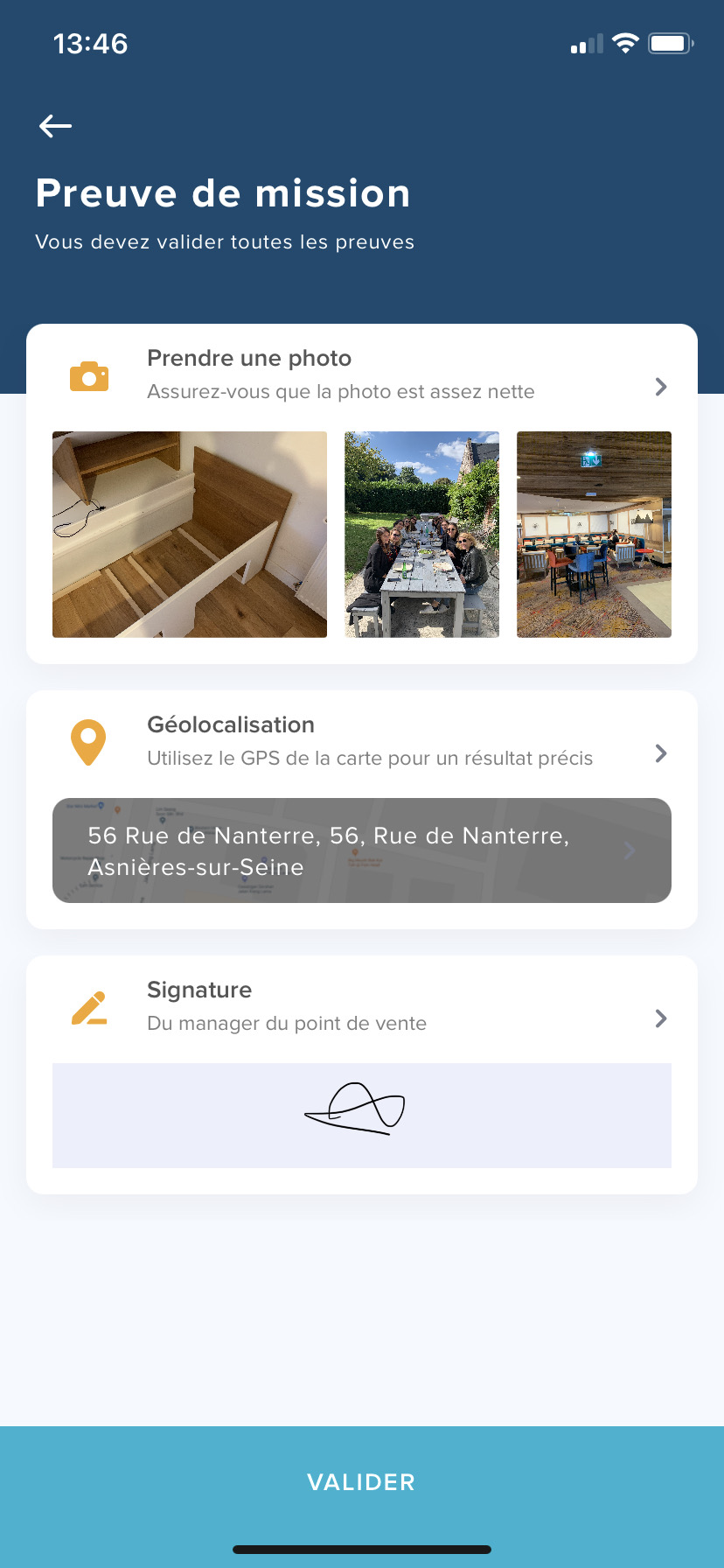Click the Wi-Fi icon in the status bar
Screen dimensions: 724x1568
(626, 42)
